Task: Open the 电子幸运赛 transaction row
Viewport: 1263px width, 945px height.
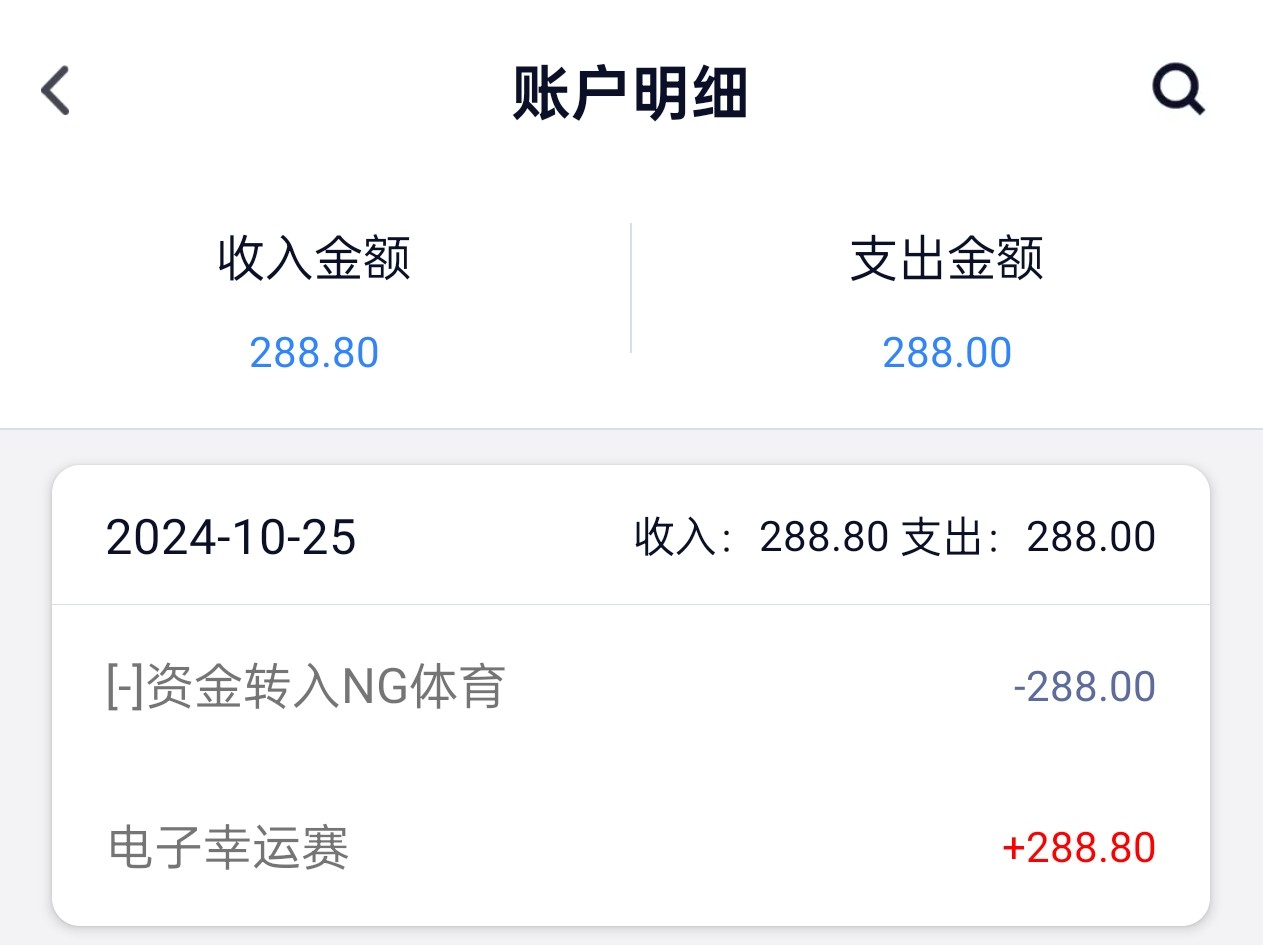Action: click(630, 849)
